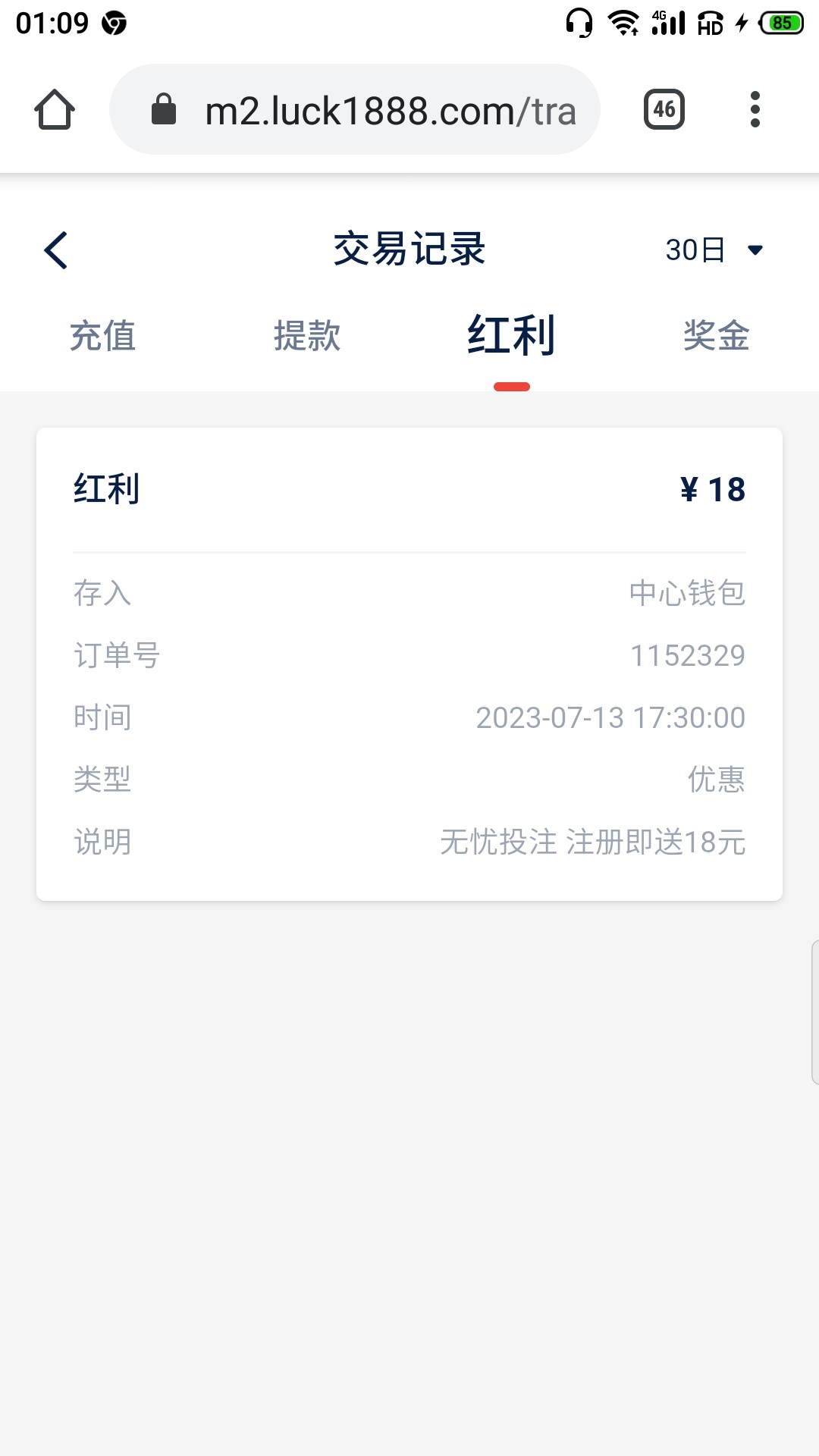Open the 30日 date range dropdown
The image size is (819, 1456).
pos(713,250)
